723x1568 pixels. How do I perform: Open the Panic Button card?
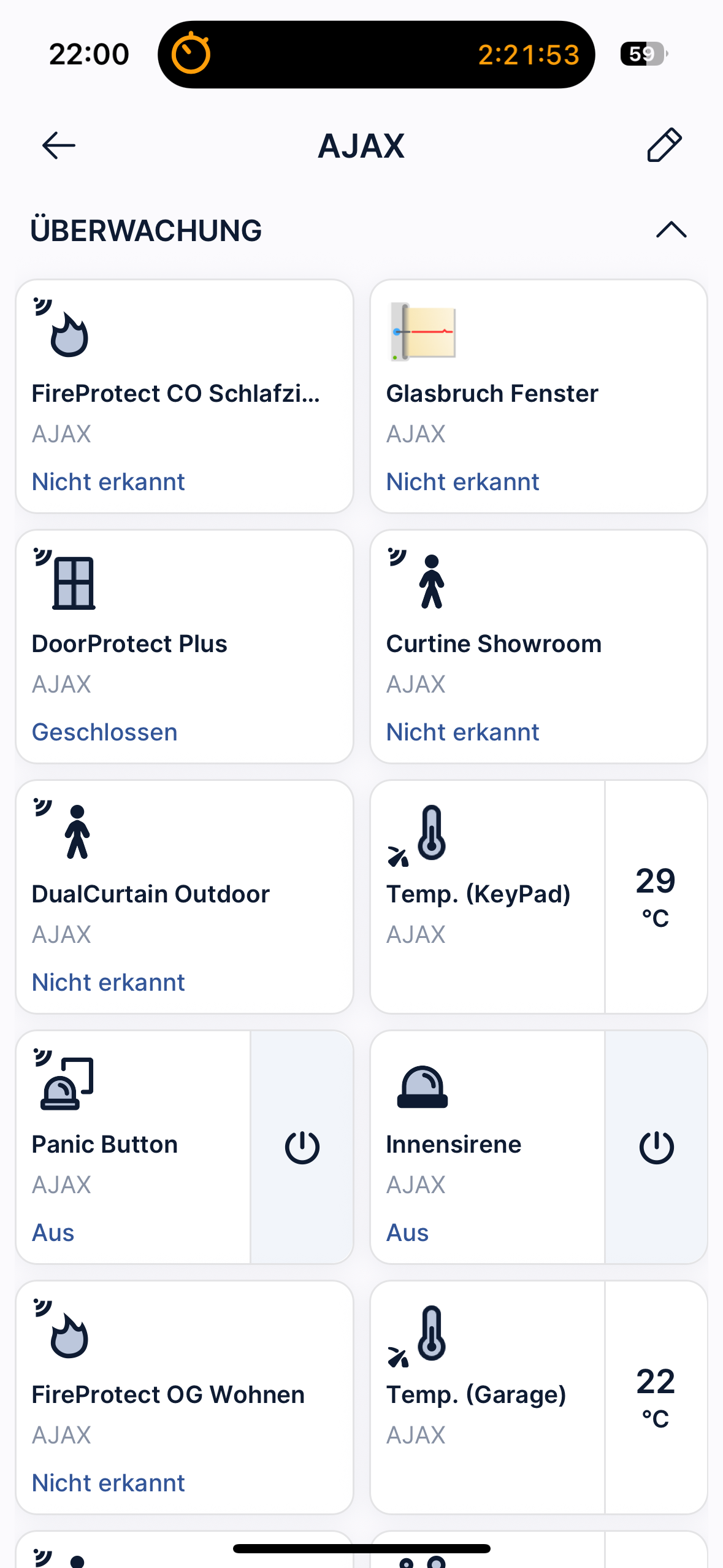(x=133, y=1147)
